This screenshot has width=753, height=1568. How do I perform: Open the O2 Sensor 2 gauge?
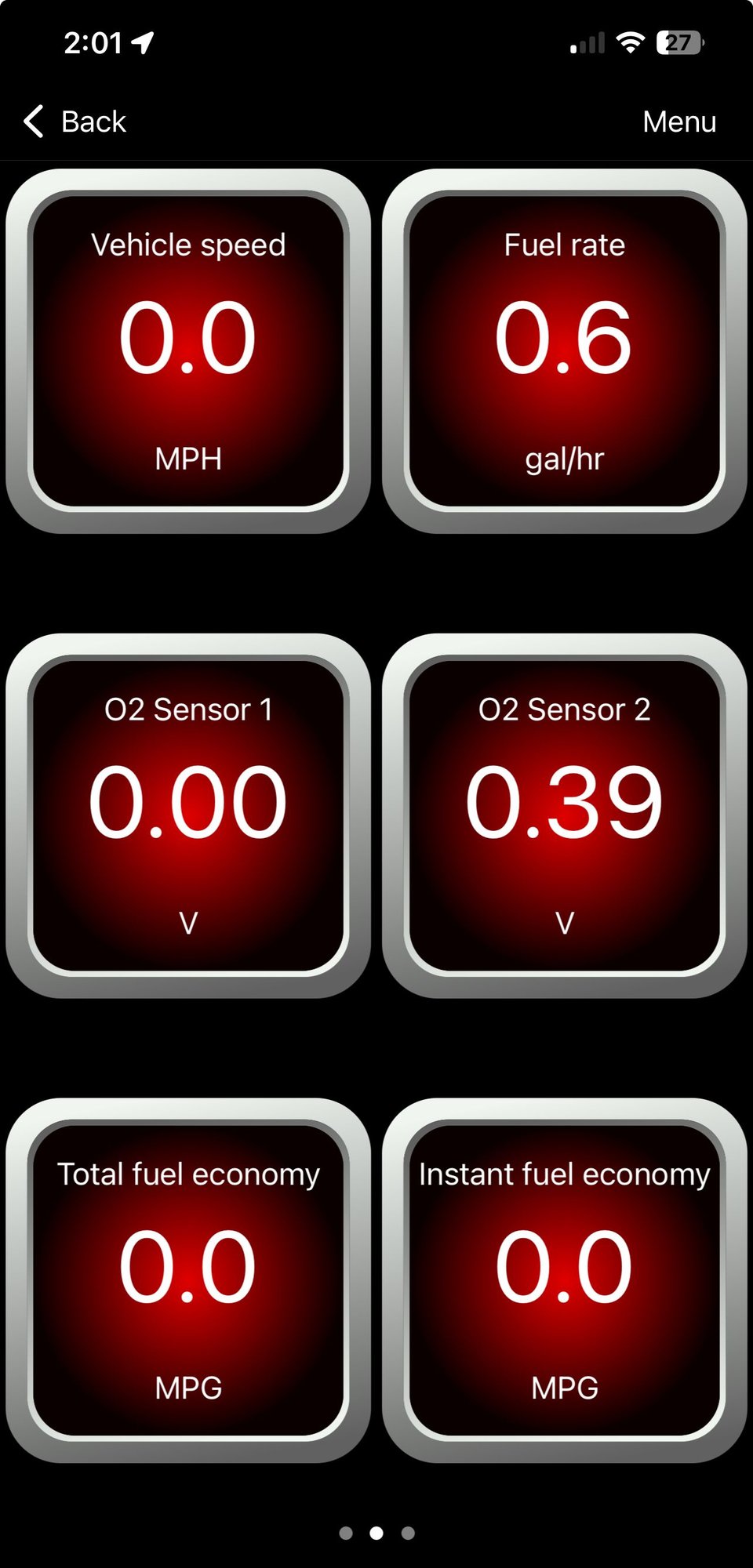point(564,815)
